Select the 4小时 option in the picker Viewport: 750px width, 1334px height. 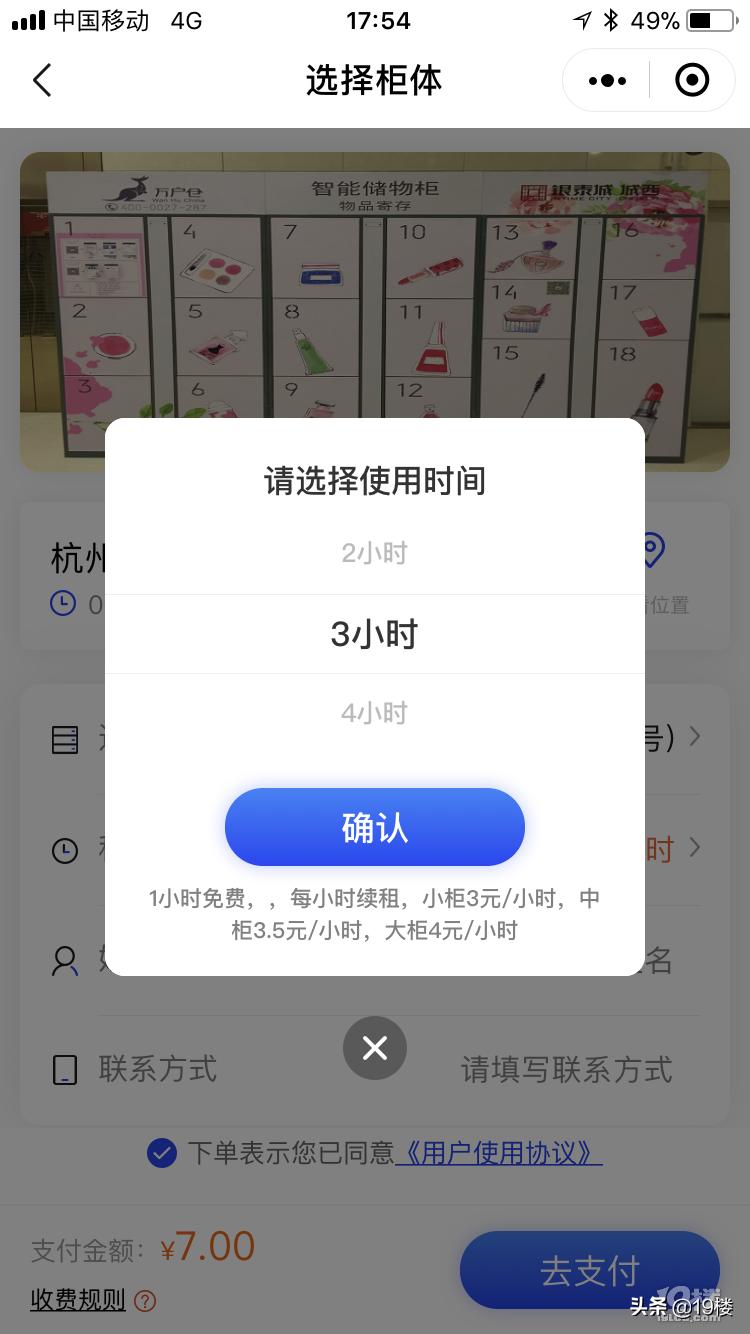point(374,712)
